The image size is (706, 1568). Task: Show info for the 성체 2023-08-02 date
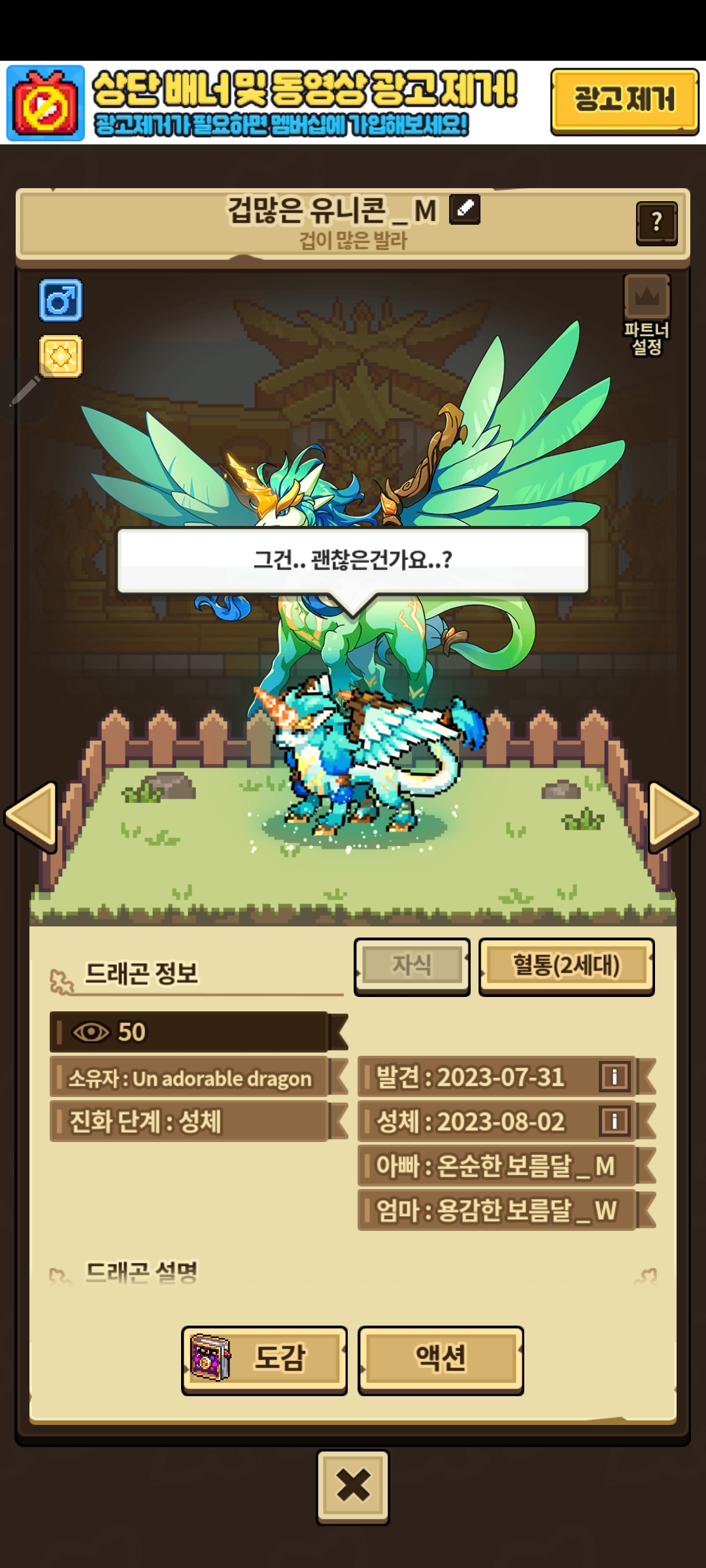[x=614, y=1121]
